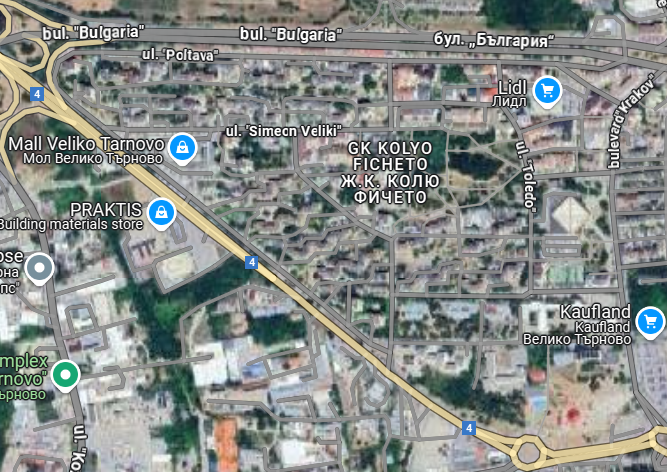Select the Mall Veliko Tarnovo marker
Viewport: 667px width, 472px height.
(181, 148)
